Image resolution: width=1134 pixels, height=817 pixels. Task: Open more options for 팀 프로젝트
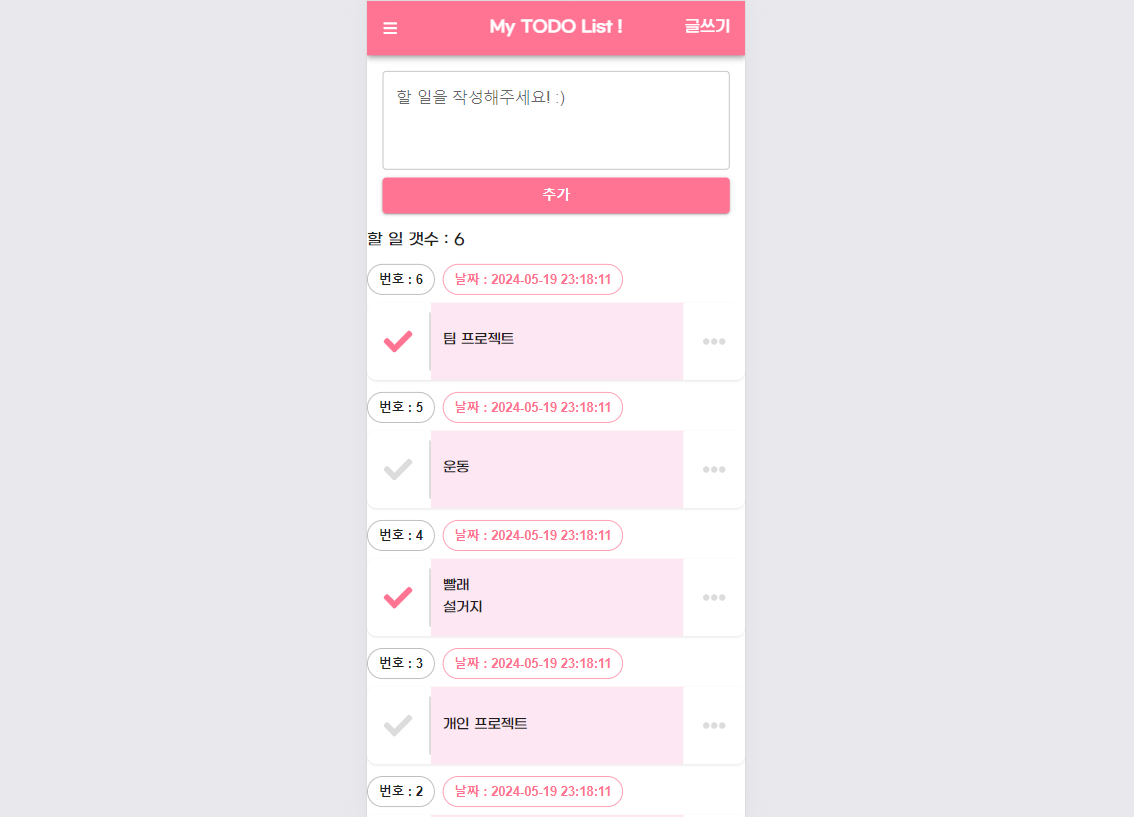pyautogui.click(x=714, y=342)
